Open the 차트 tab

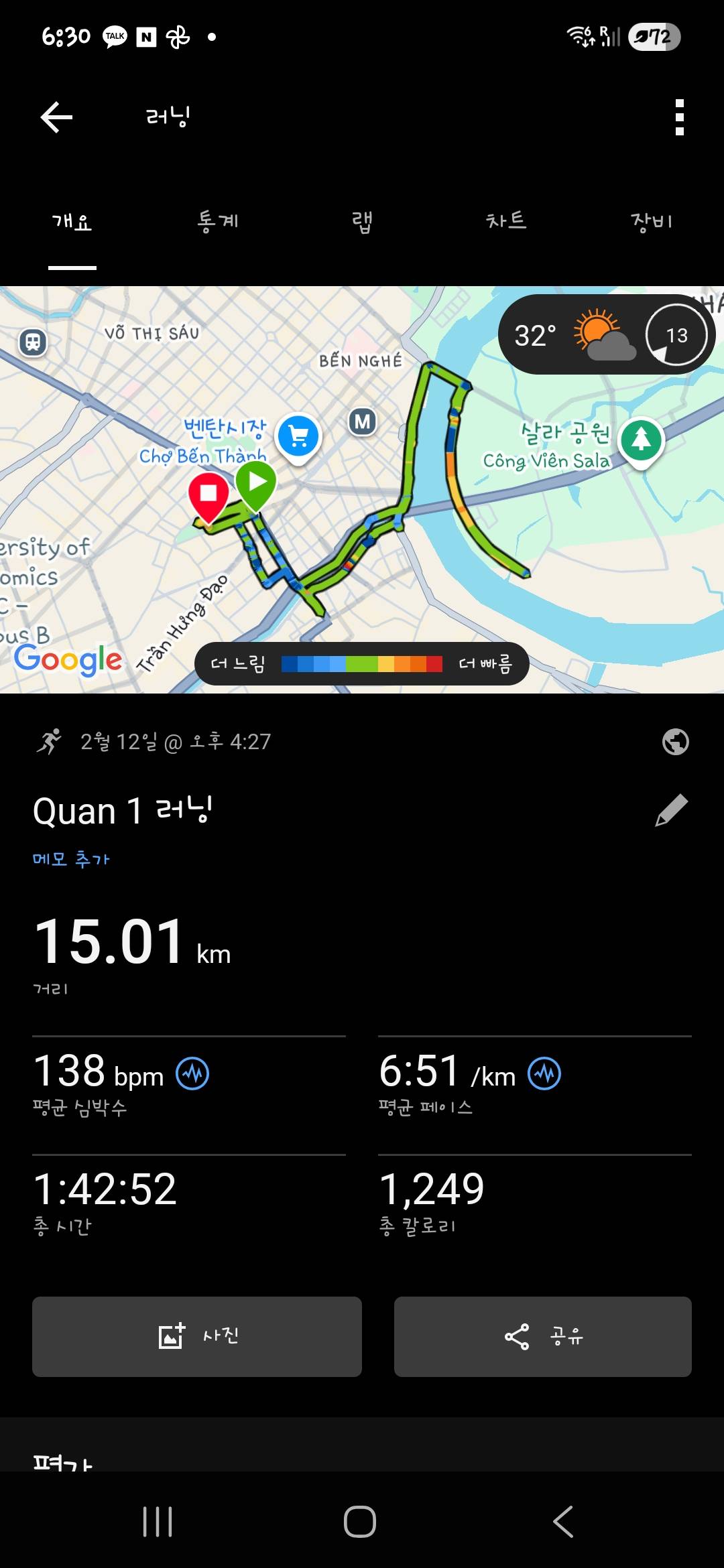coord(507,221)
